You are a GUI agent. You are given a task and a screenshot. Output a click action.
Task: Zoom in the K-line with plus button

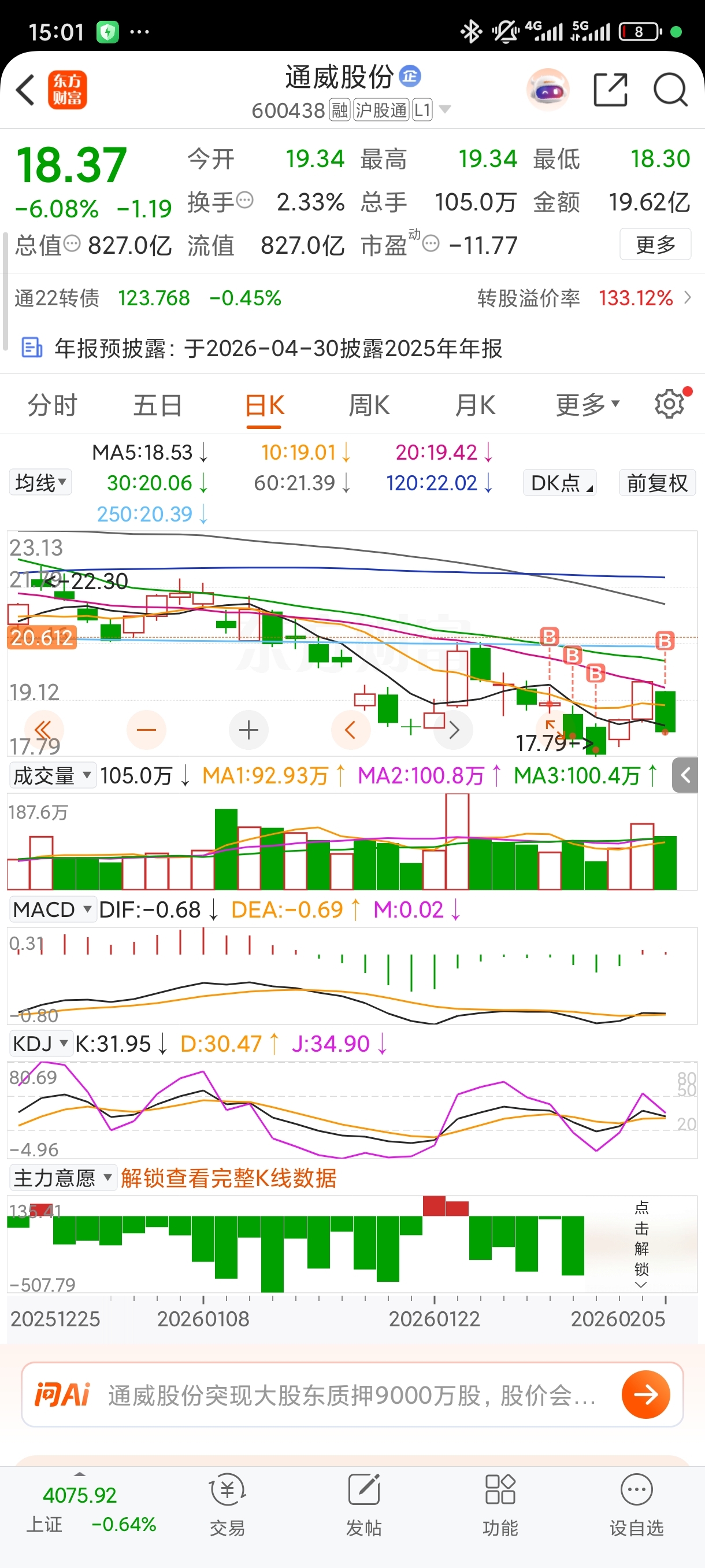click(x=248, y=730)
